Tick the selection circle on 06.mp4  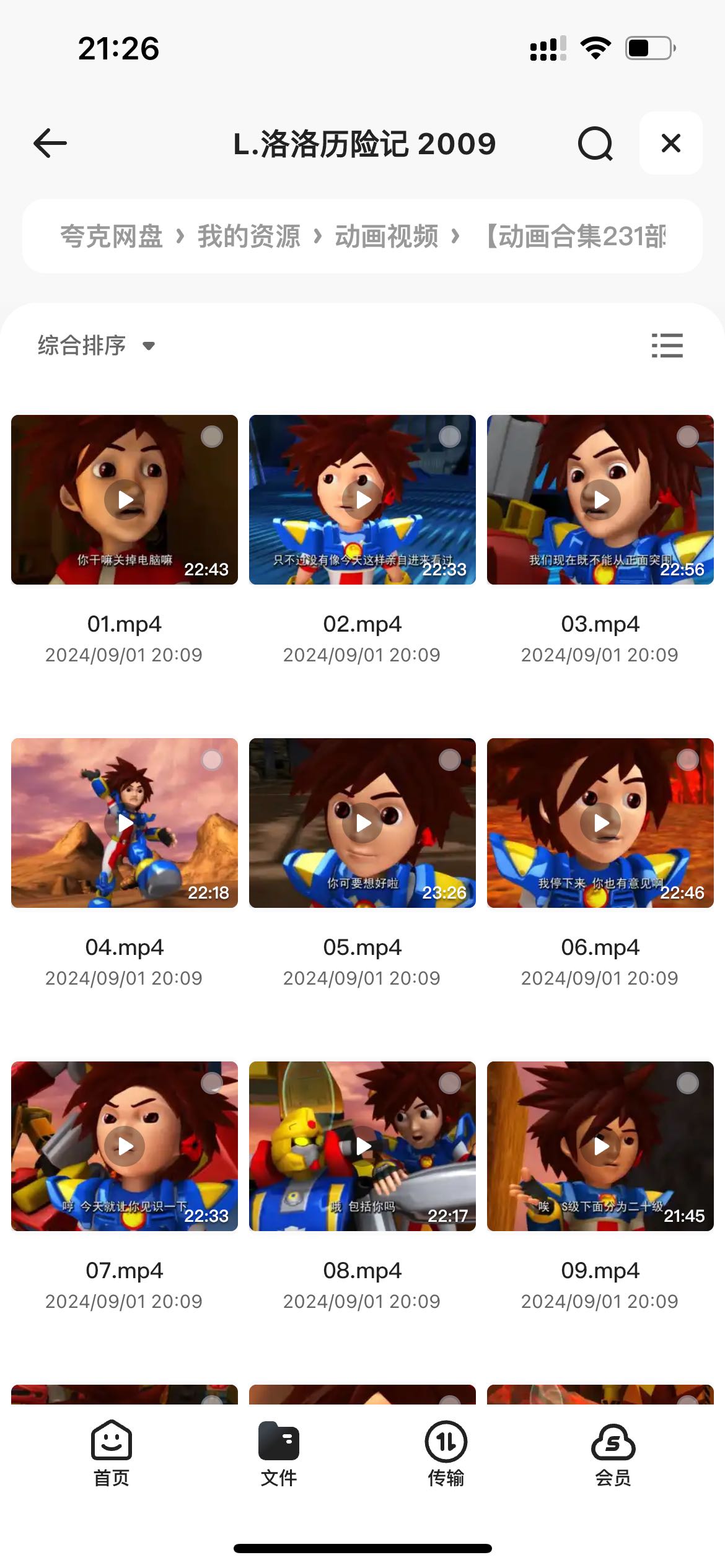pyautogui.click(x=687, y=760)
